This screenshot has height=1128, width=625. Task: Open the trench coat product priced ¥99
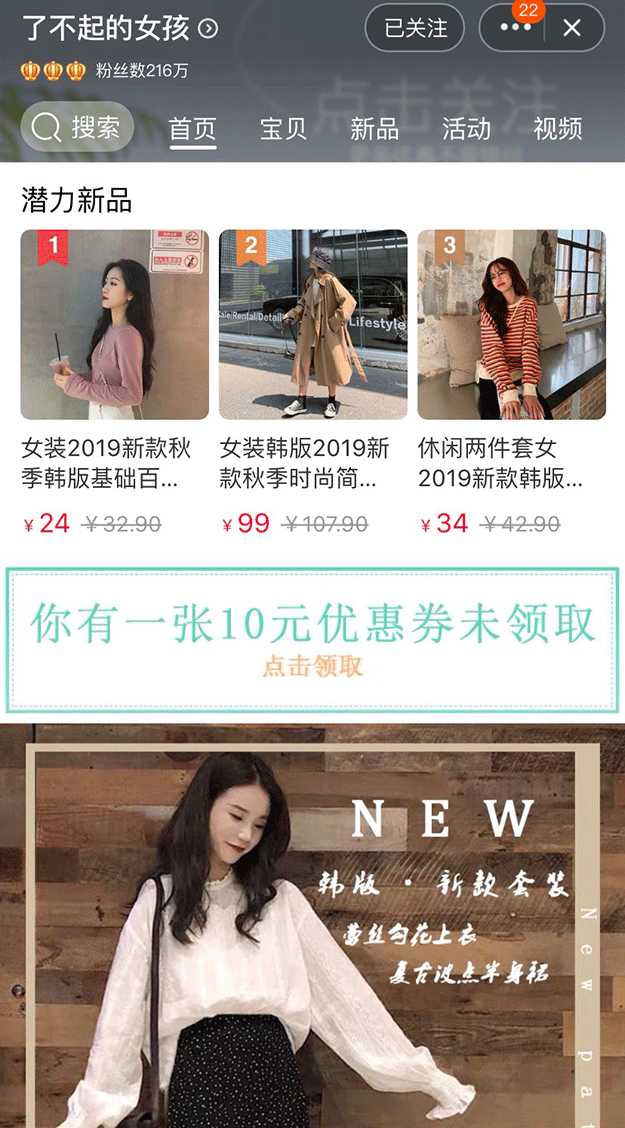coord(312,325)
